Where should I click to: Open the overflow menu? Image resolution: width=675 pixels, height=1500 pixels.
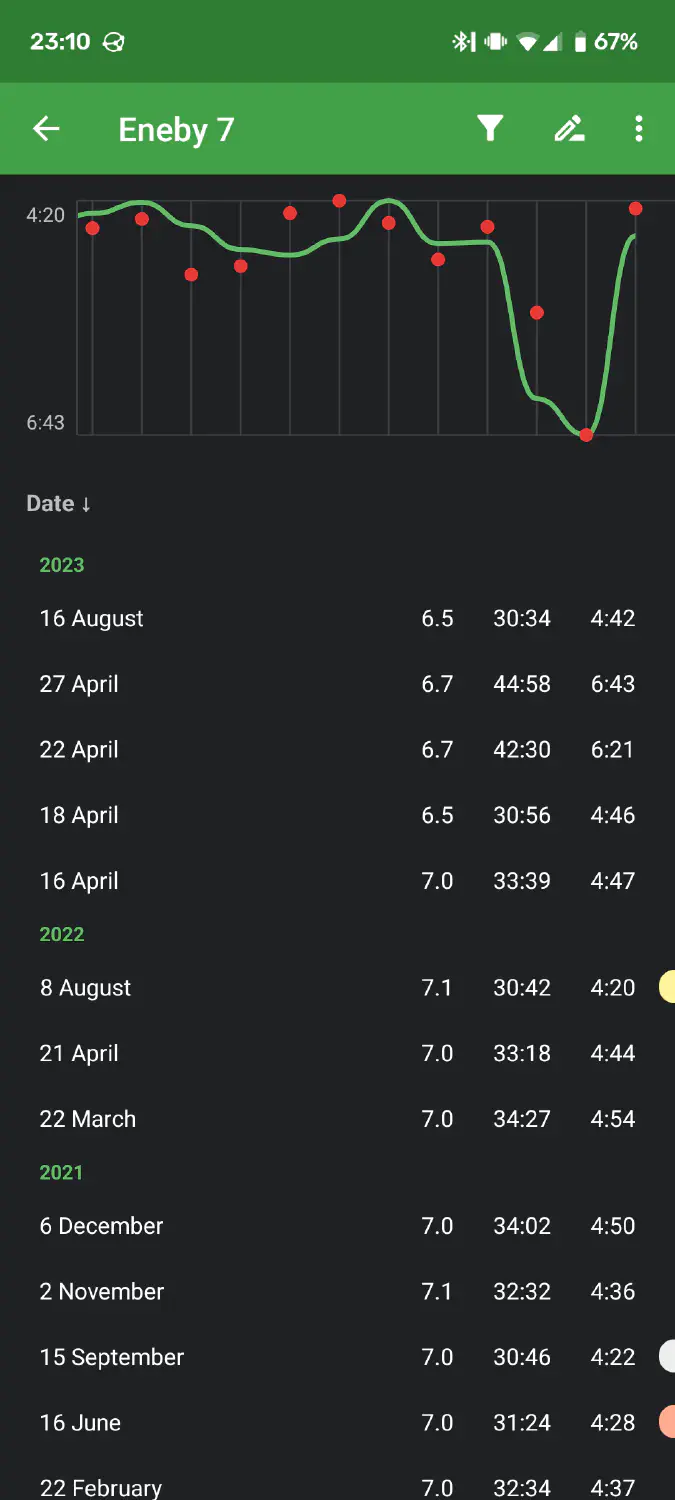639,128
